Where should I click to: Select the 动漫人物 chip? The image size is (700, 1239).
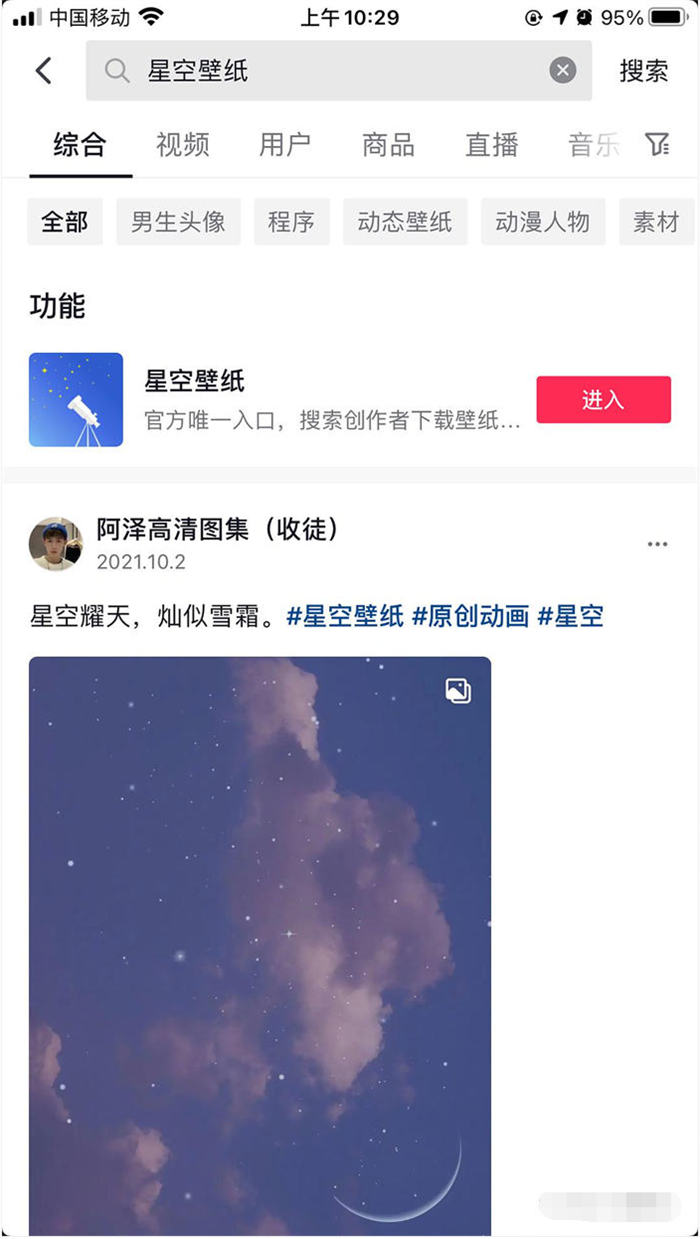click(542, 222)
